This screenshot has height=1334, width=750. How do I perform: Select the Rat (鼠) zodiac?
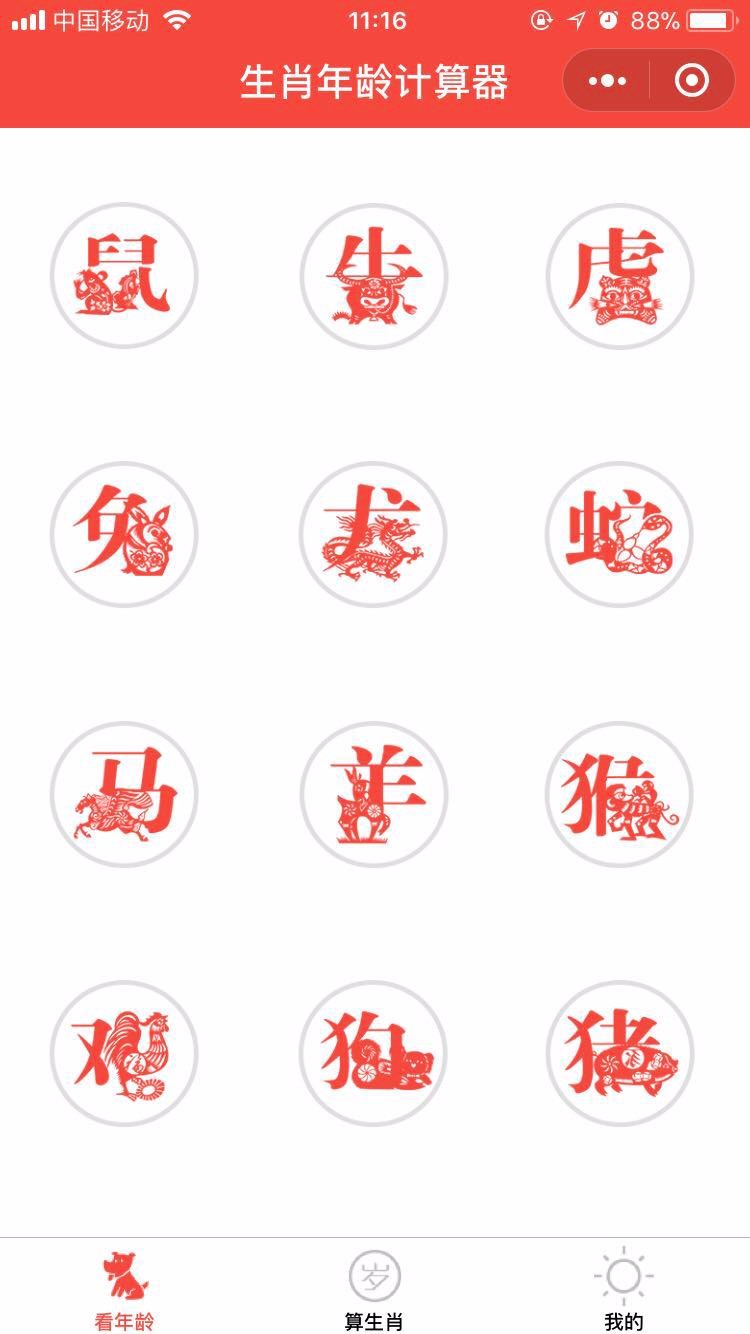click(124, 275)
